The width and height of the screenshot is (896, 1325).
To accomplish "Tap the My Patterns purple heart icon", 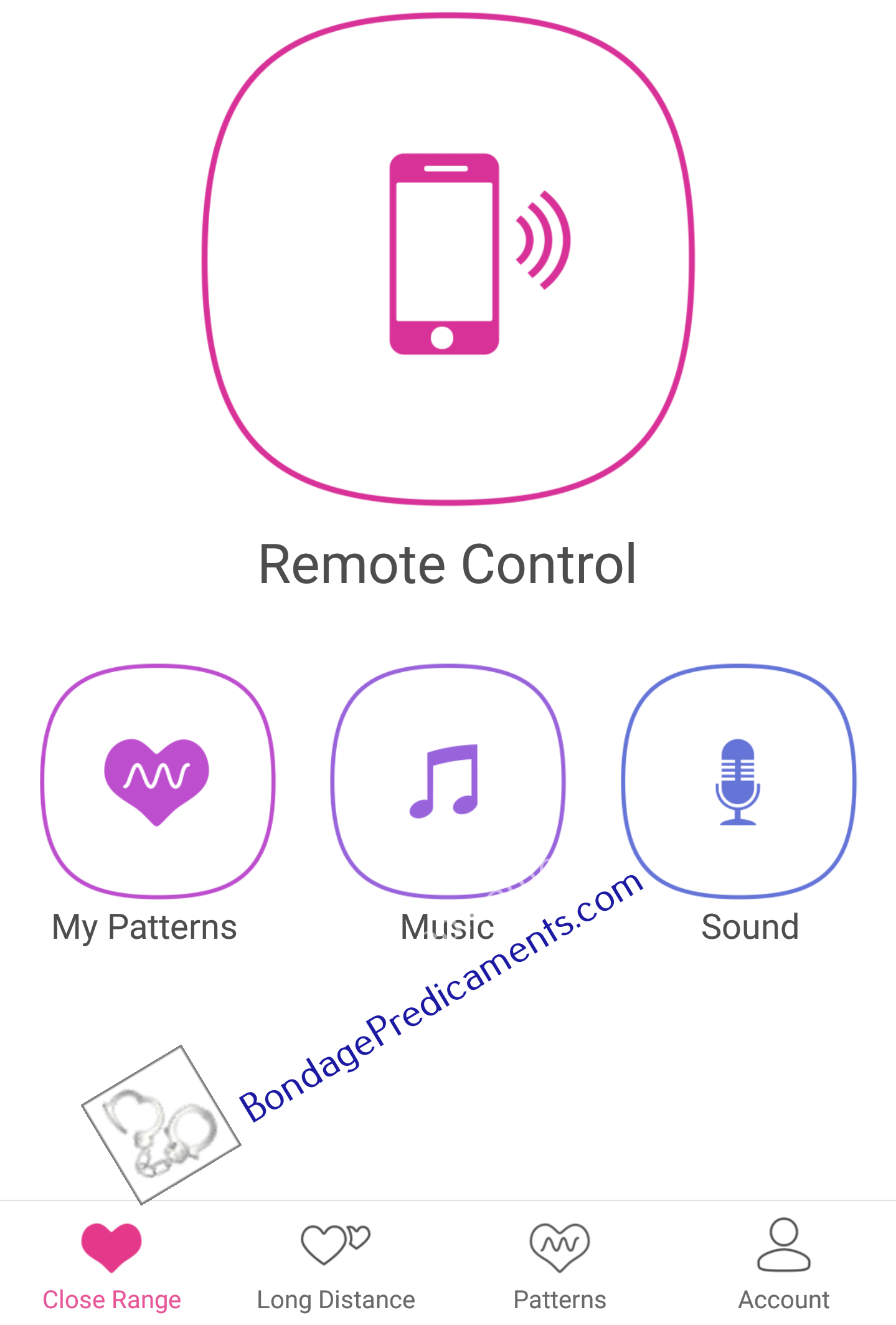I will [157, 782].
